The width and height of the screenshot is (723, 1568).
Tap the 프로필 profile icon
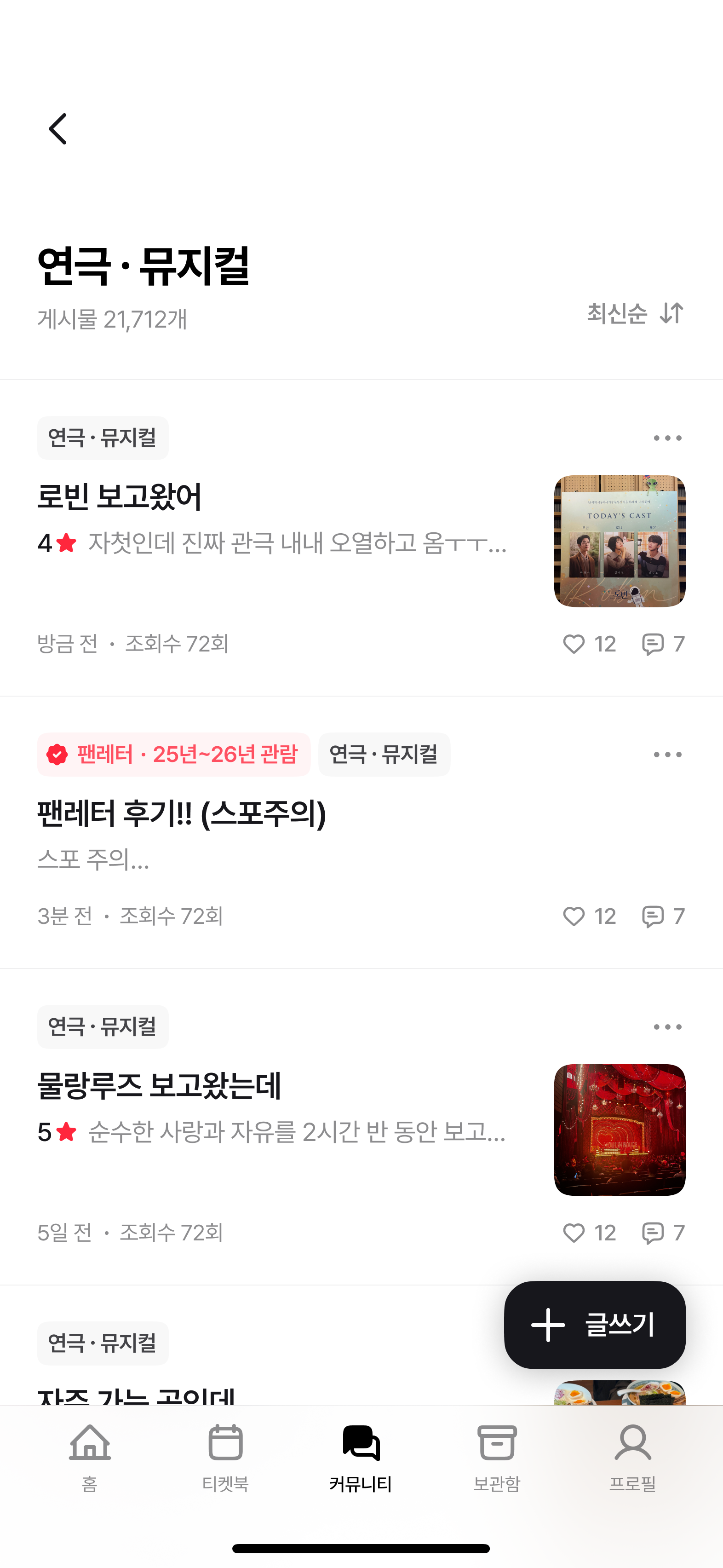[633, 1461]
